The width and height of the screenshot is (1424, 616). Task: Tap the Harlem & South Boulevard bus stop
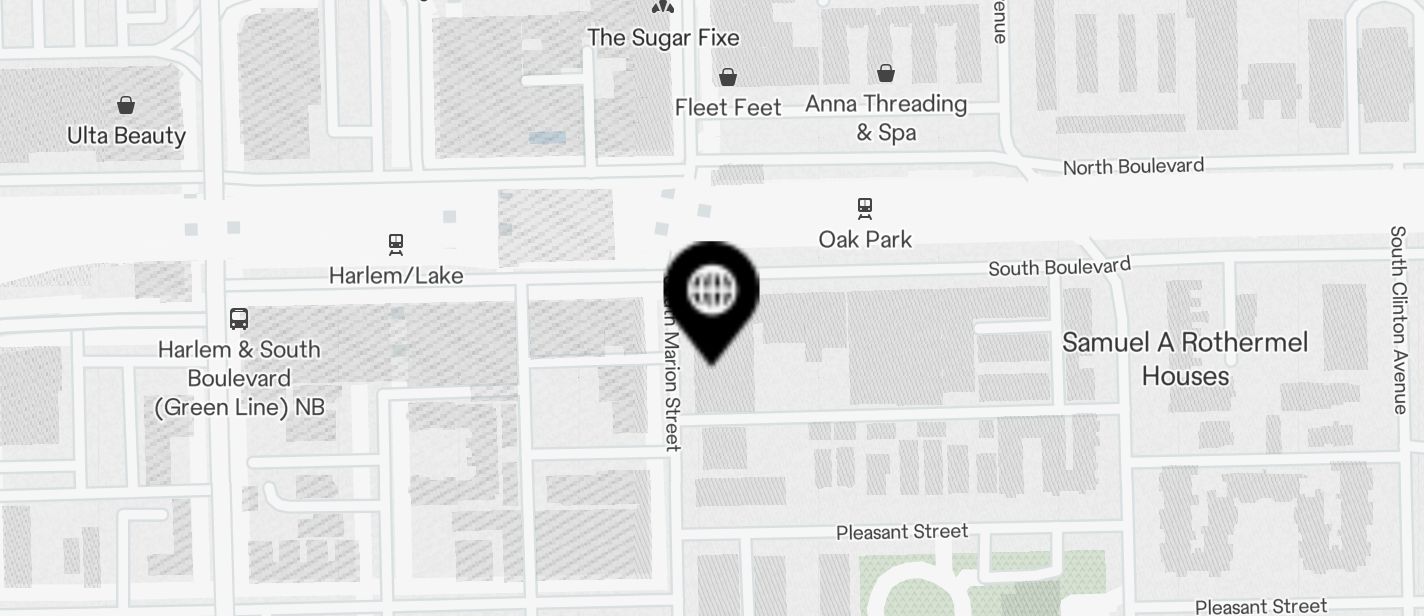click(x=239, y=319)
